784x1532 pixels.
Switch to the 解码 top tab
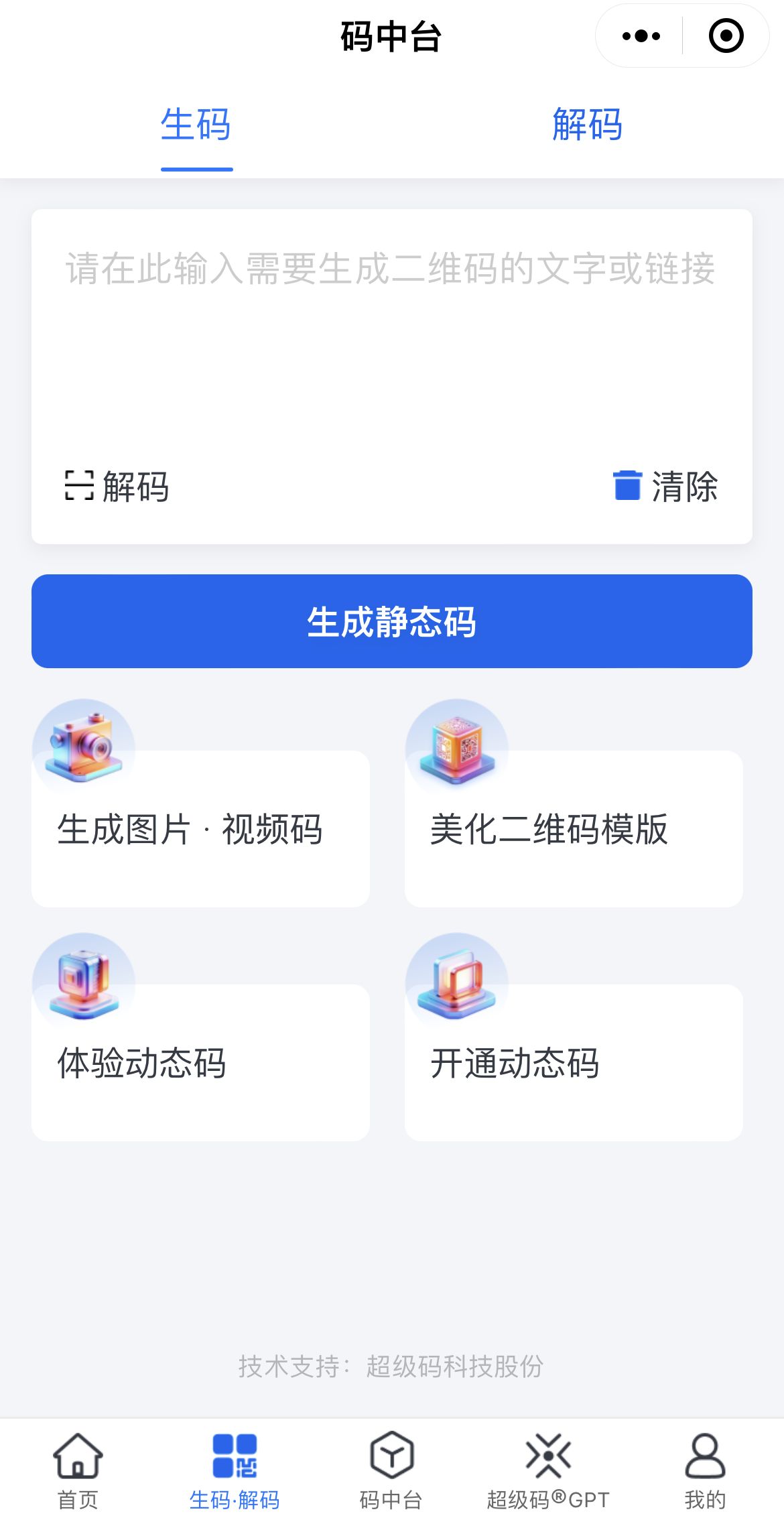587,125
